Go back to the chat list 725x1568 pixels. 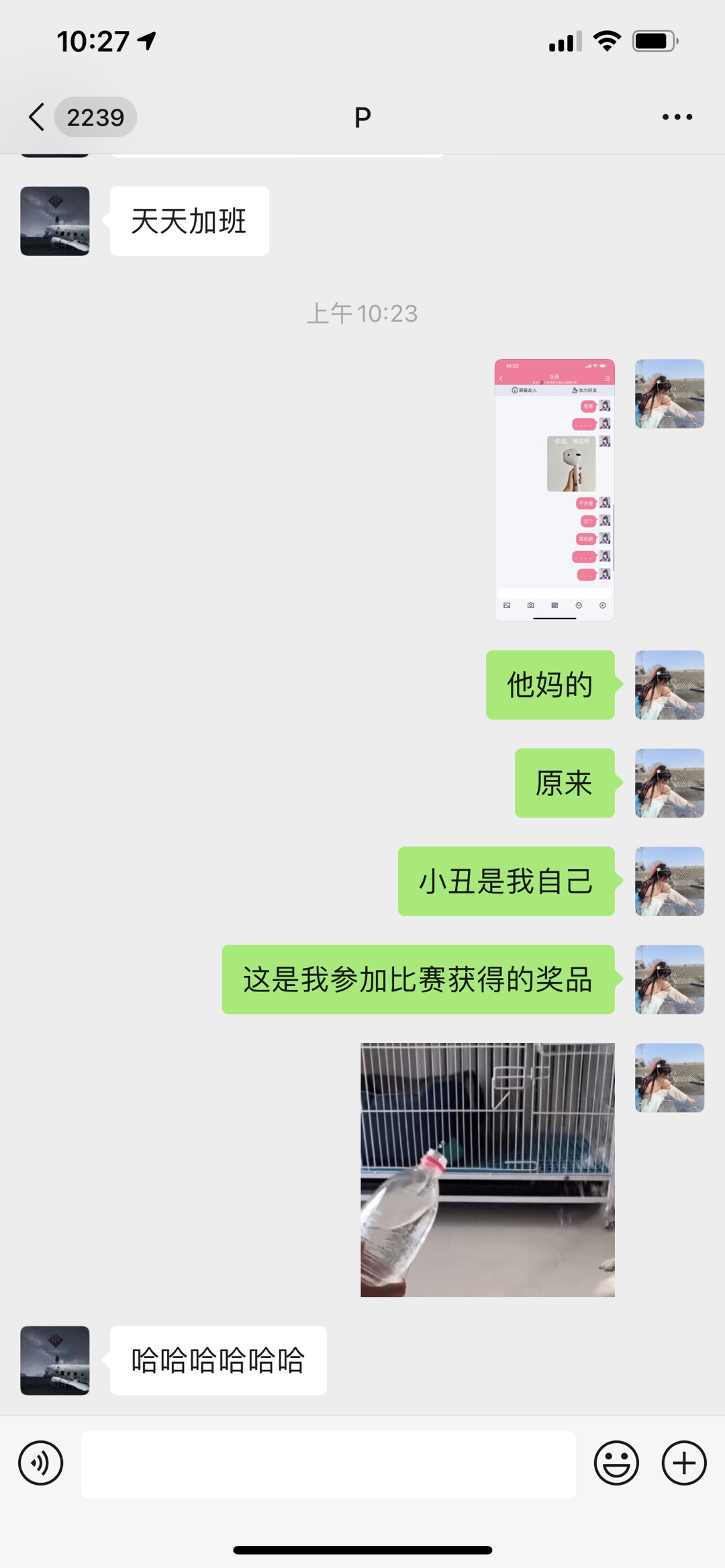[38, 117]
